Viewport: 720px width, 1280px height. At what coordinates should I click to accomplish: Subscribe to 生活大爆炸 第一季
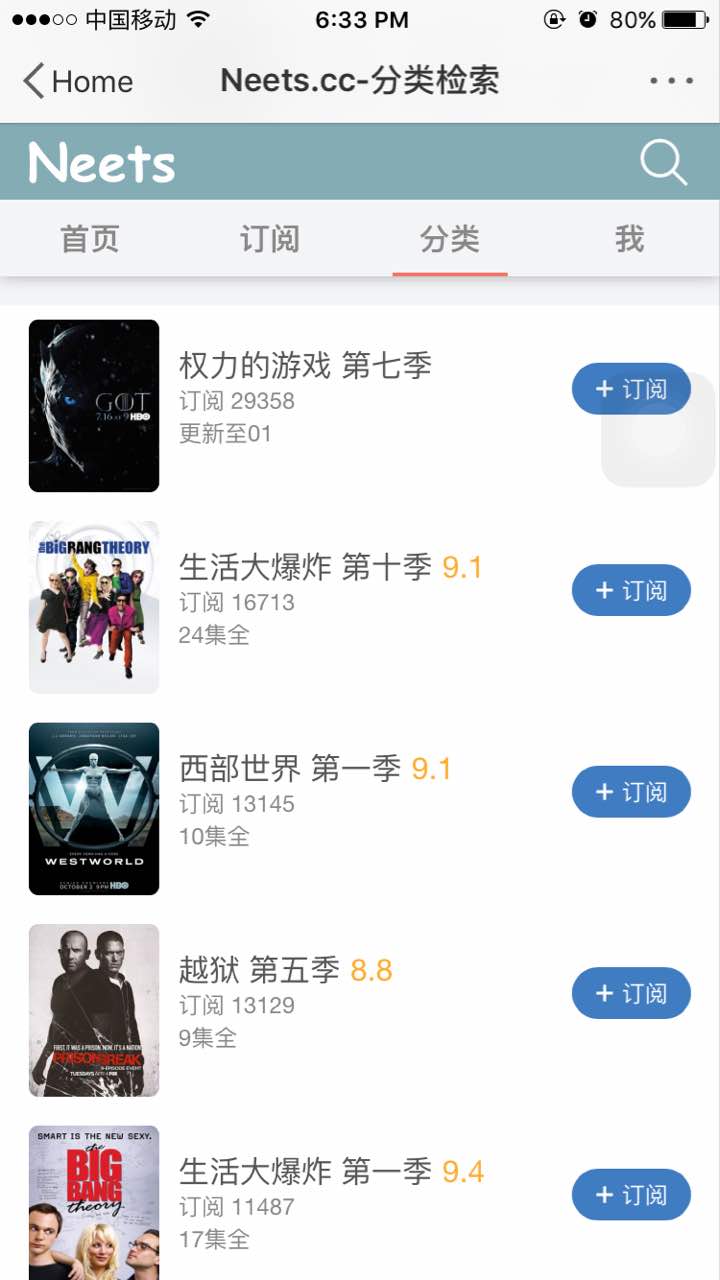click(x=631, y=1195)
